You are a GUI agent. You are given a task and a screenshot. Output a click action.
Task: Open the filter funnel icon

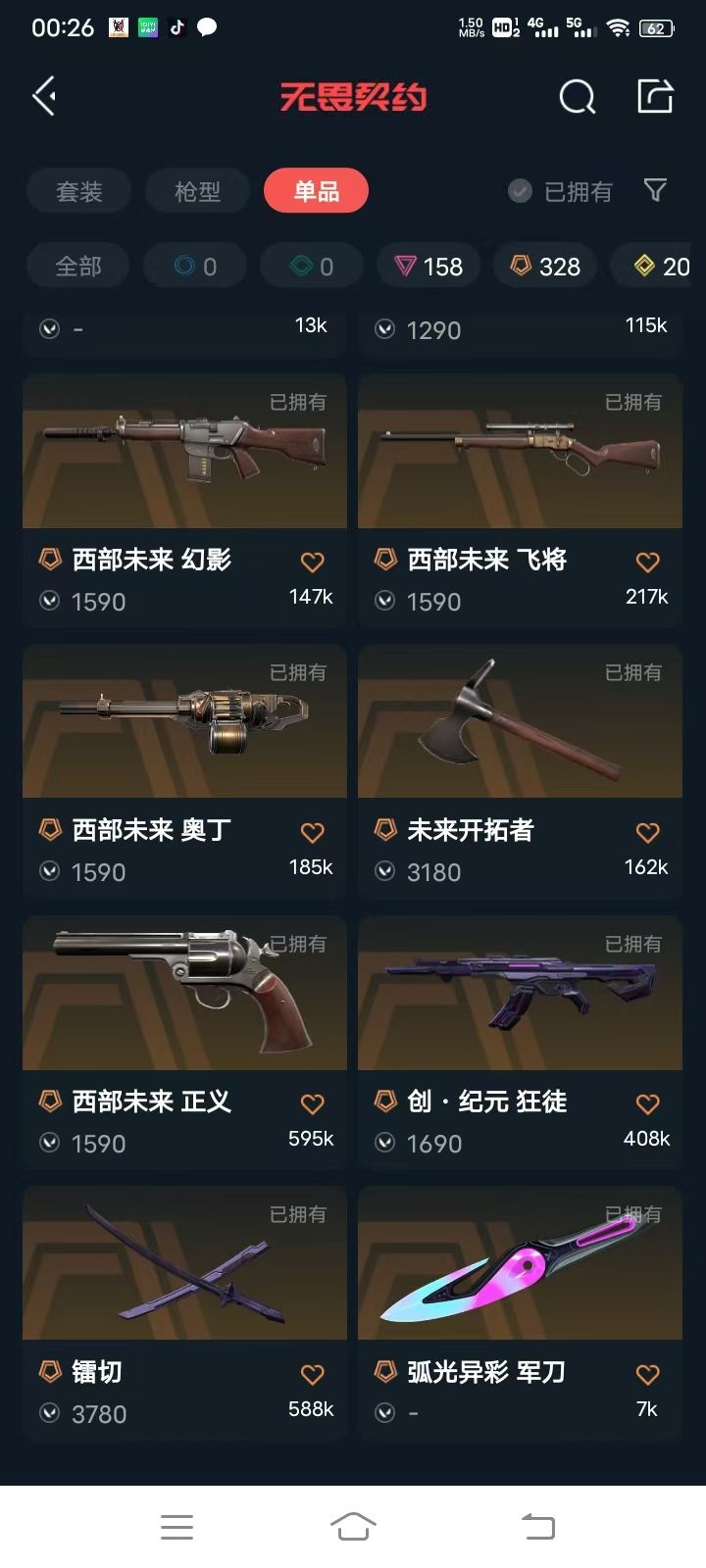point(655,190)
